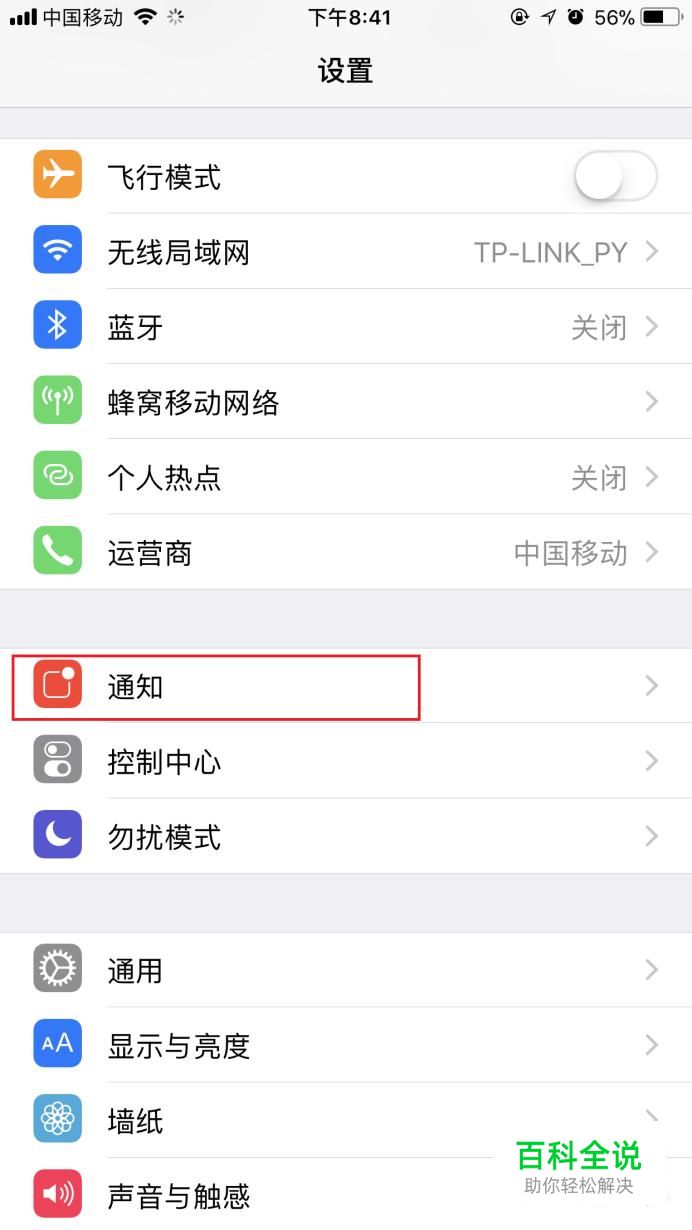This screenshot has height=1230, width=692.
Task: Open 勿扰模式 do not disturb settings
Action: click(345, 836)
